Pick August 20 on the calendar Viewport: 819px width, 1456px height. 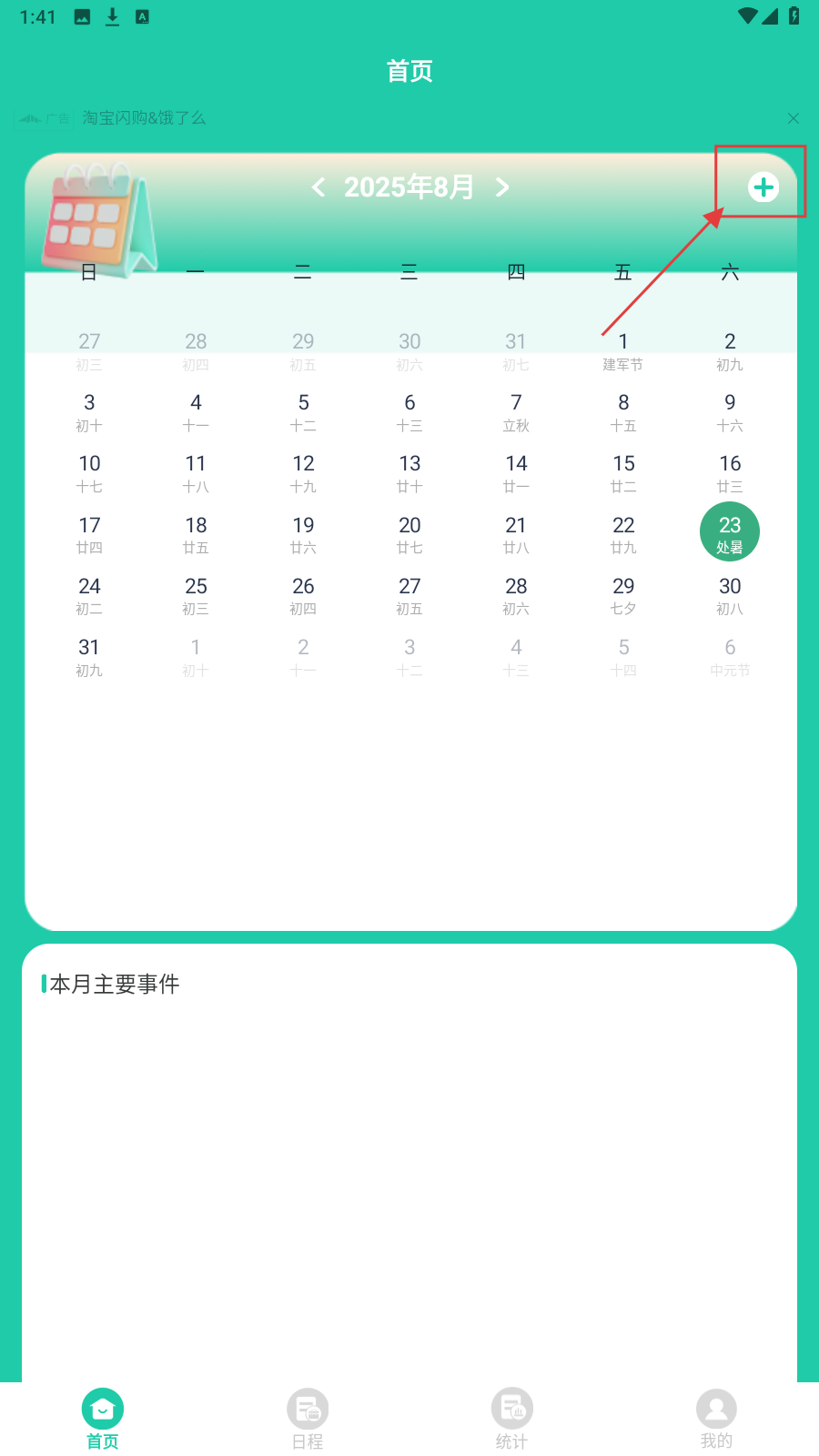point(409,533)
